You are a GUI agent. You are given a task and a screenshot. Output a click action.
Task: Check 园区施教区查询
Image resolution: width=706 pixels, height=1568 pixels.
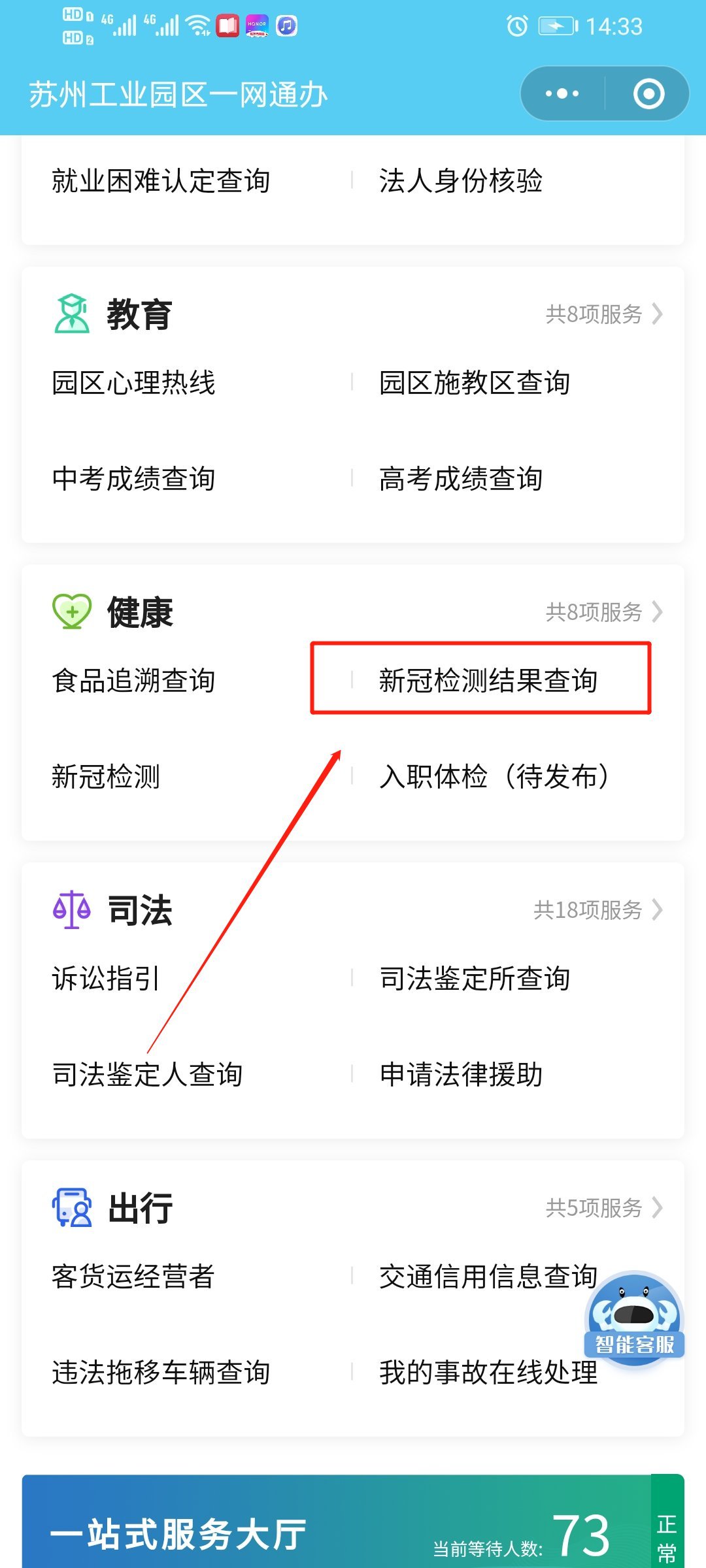tap(475, 383)
